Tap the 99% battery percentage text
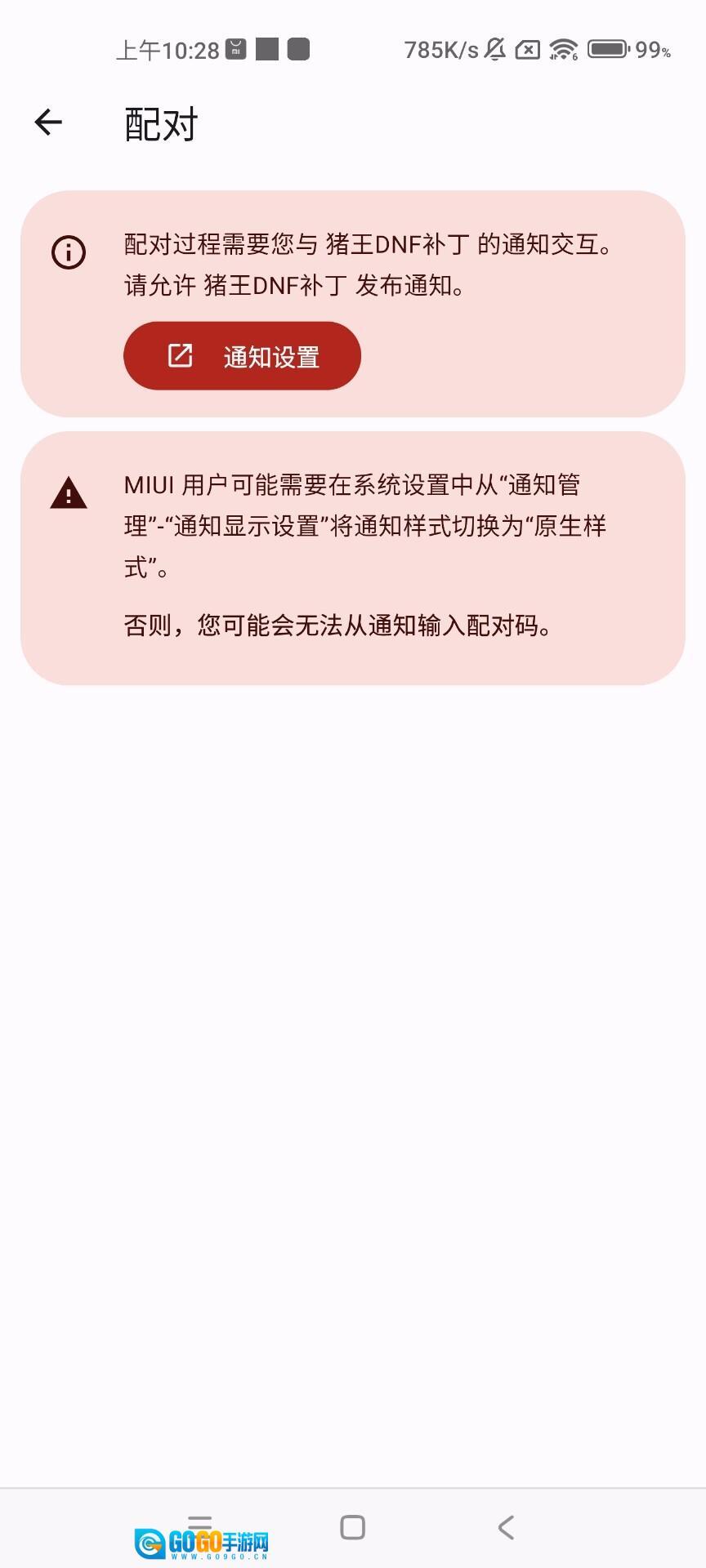Image resolution: width=706 pixels, height=1568 pixels. click(x=651, y=50)
